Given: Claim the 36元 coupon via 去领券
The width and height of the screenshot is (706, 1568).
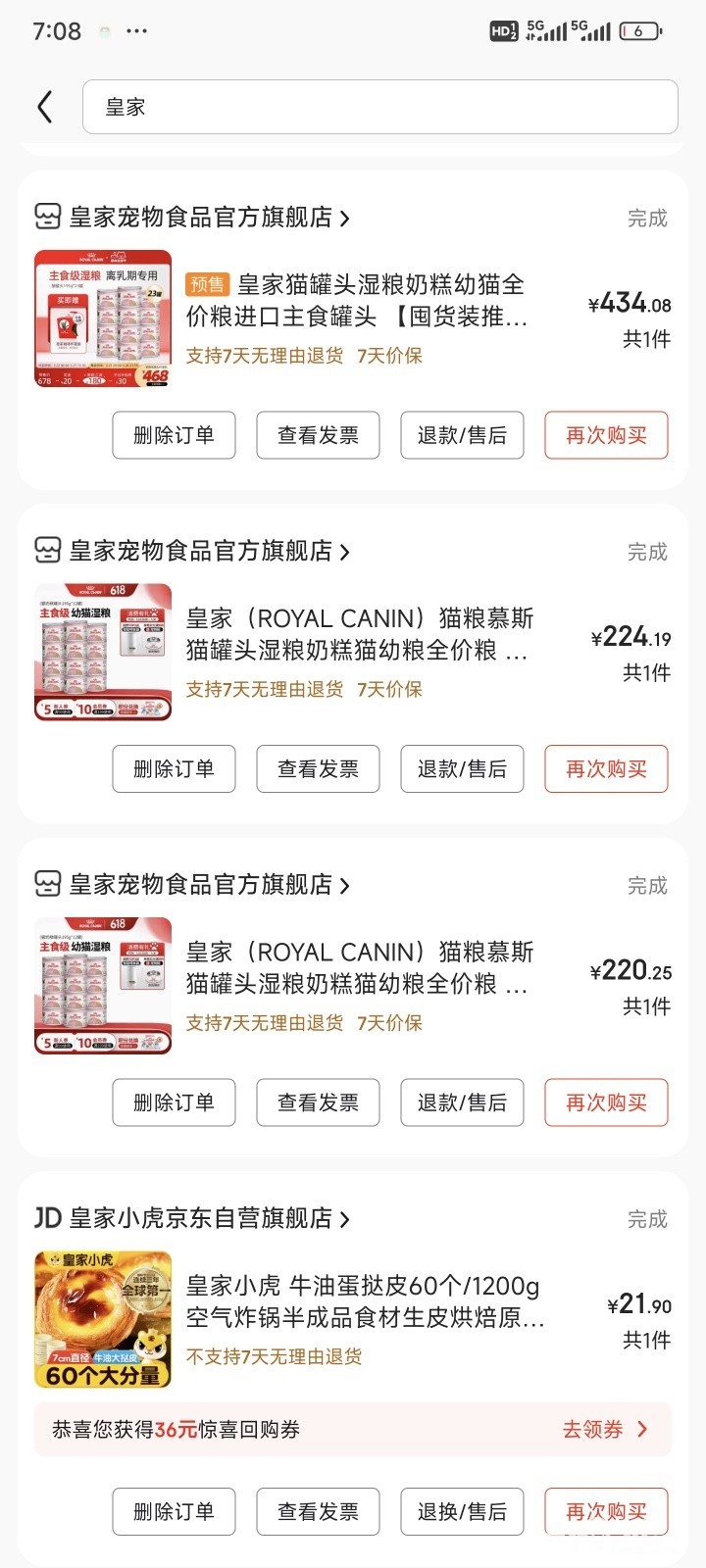Looking at the screenshot, I should pos(604,1430).
